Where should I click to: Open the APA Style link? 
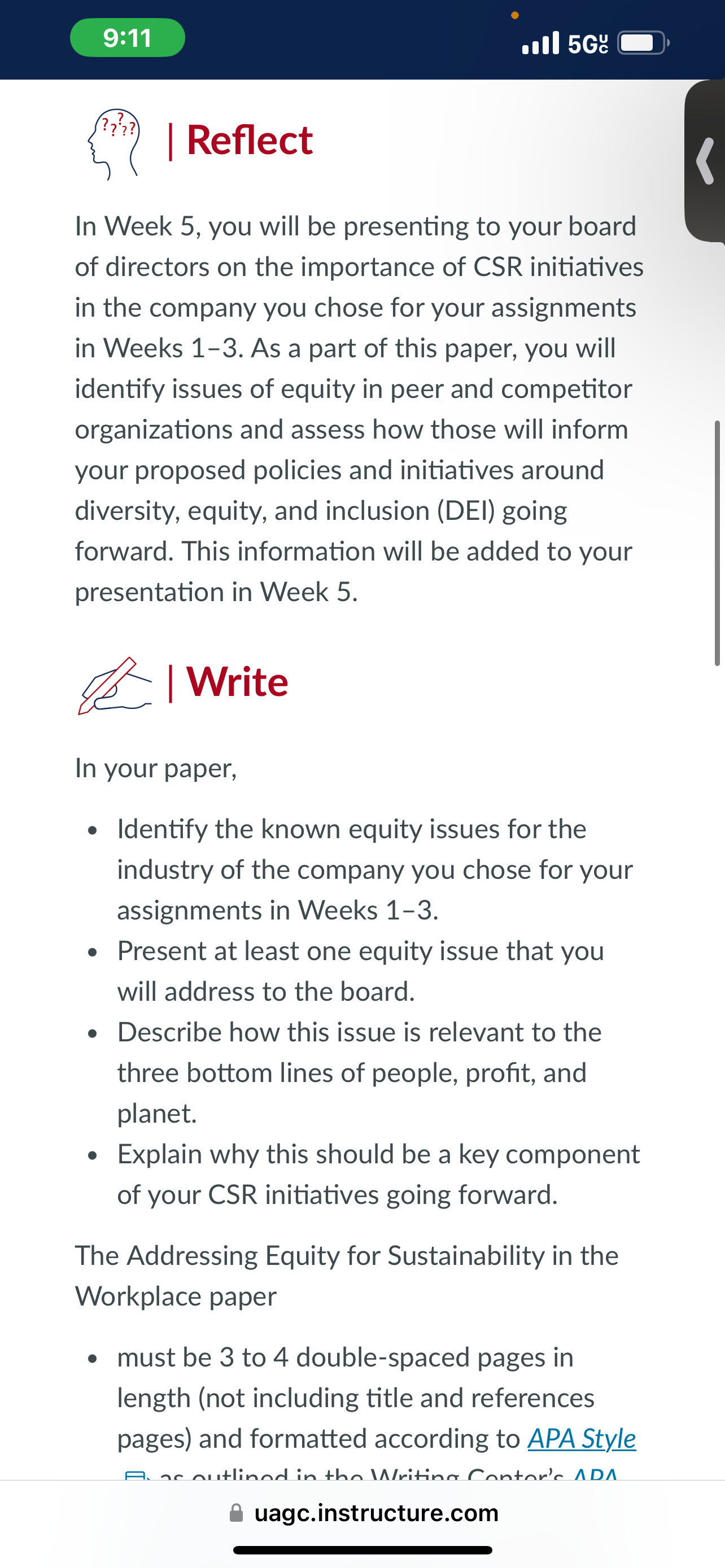(x=582, y=1439)
